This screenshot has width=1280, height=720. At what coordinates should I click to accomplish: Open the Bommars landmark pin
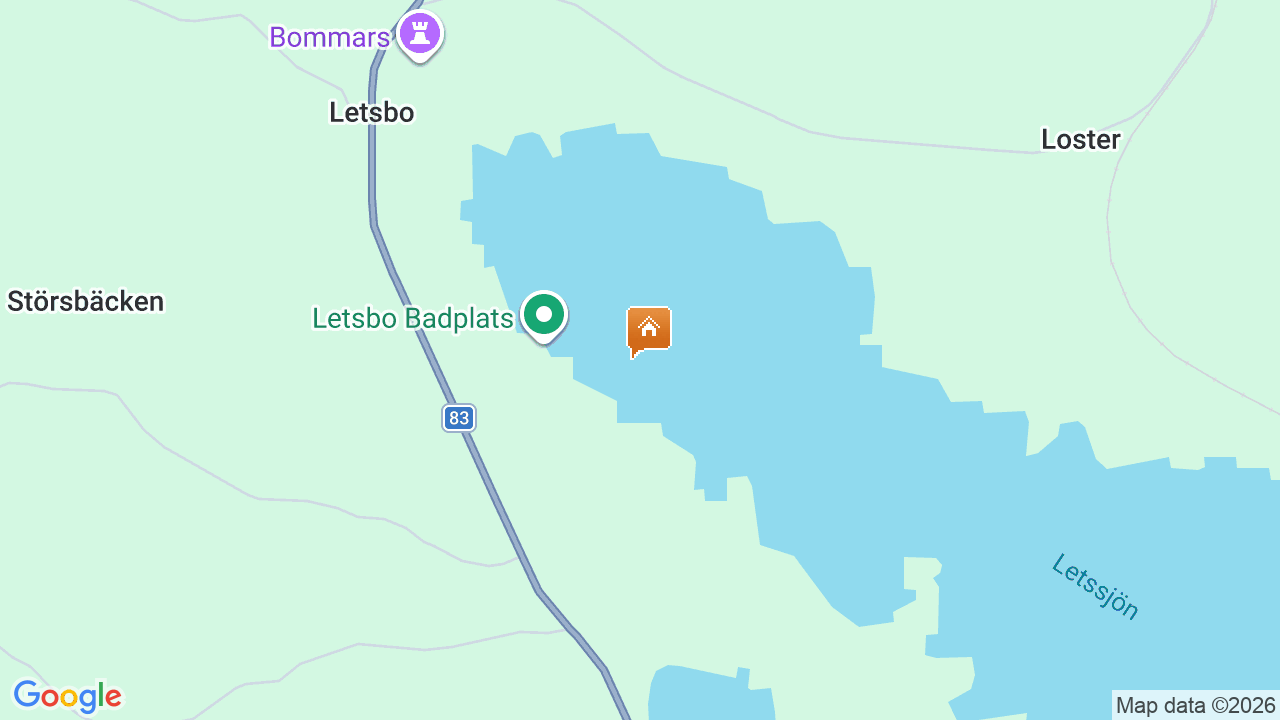click(x=420, y=34)
